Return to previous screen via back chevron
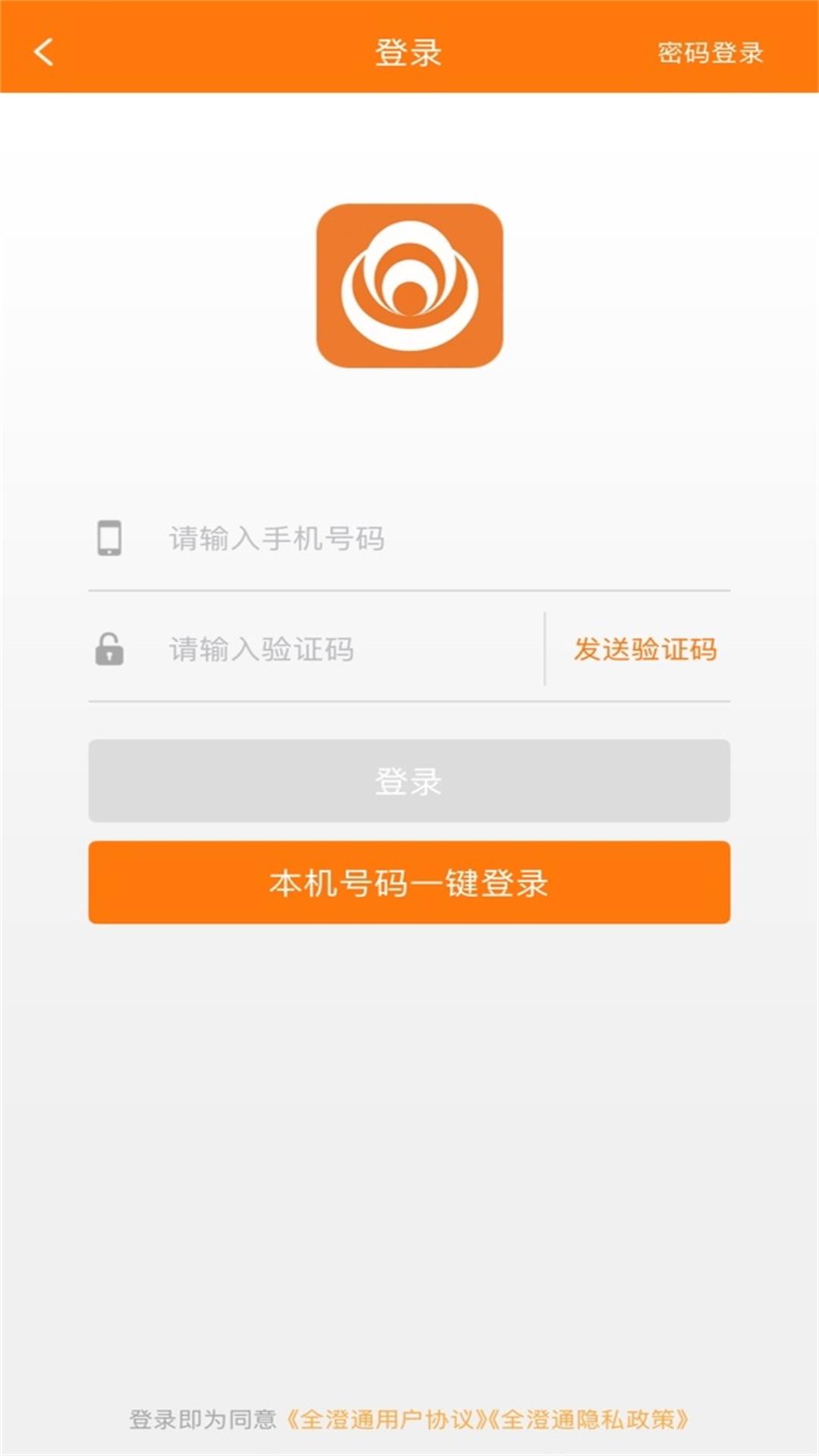This screenshot has height=1456, width=819. click(43, 50)
